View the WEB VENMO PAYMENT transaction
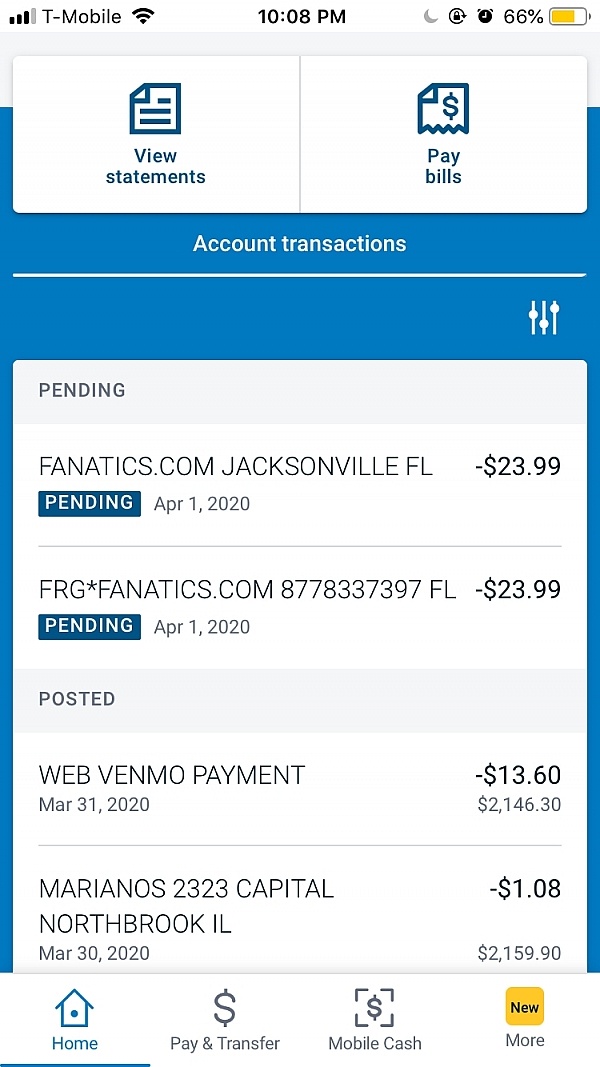The height and width of the screenshot is (1067, 600). tap(299, 789)
